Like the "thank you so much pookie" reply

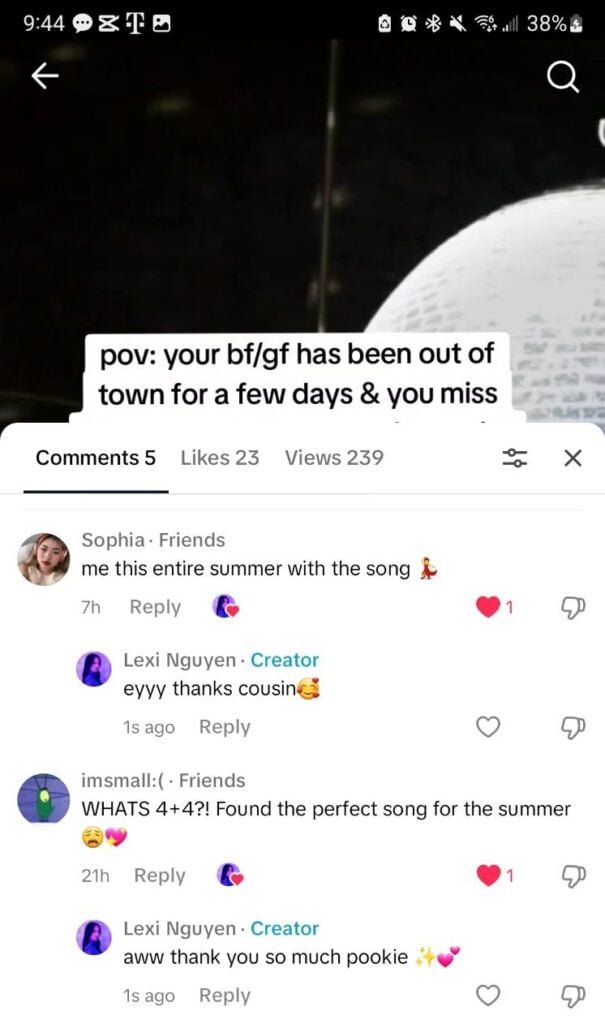point(487,995)
